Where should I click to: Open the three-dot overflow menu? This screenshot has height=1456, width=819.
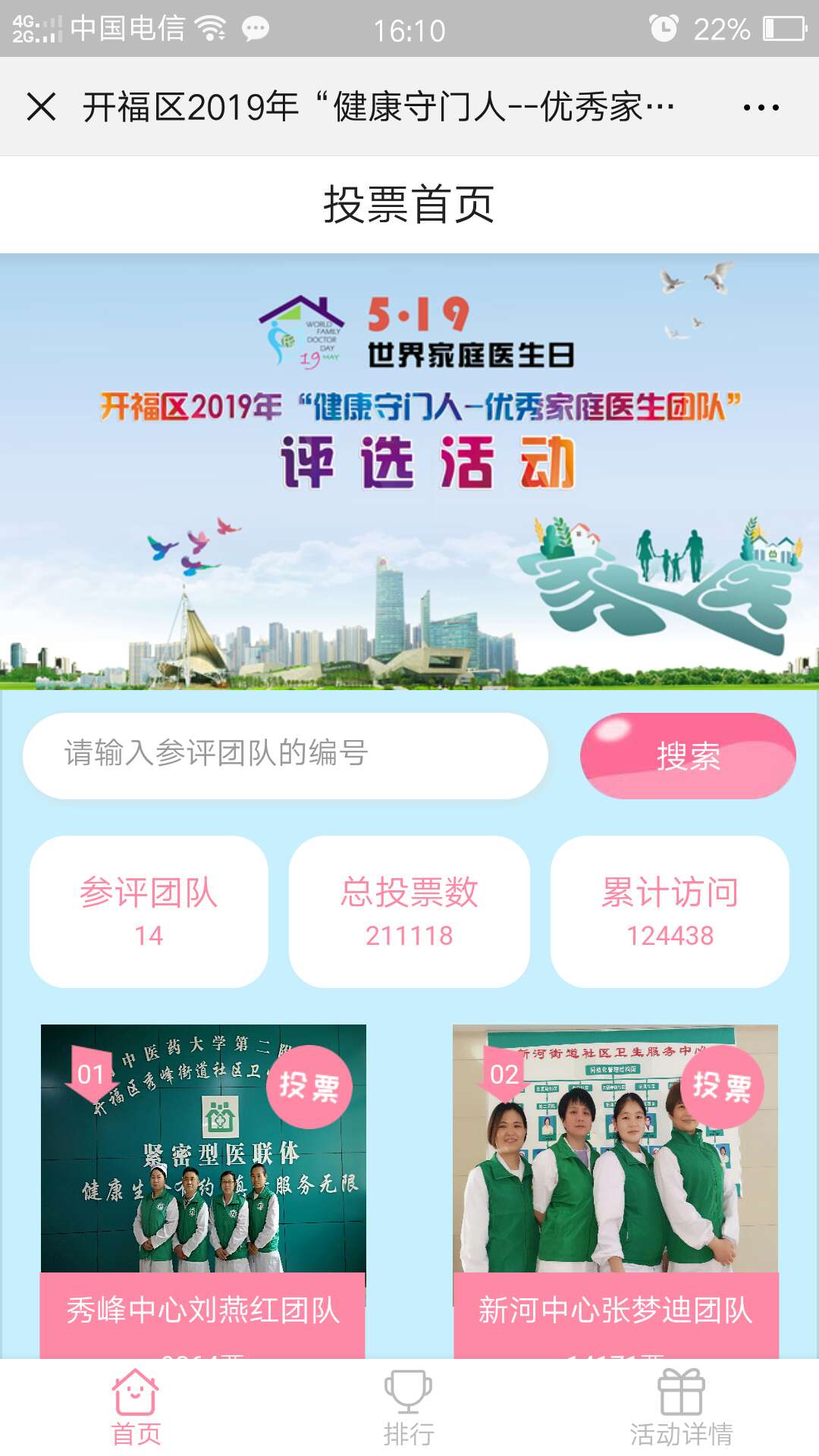[761, 108]
